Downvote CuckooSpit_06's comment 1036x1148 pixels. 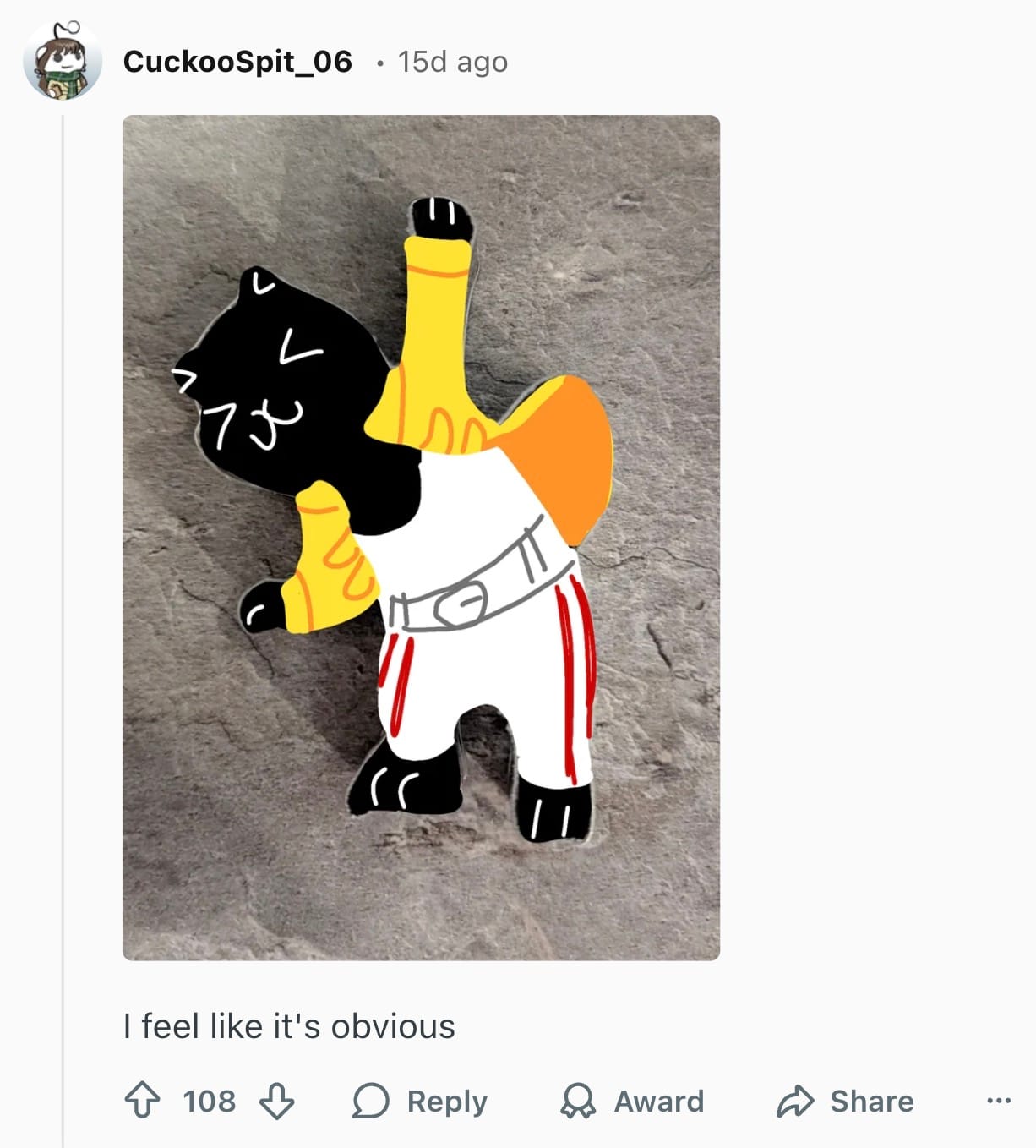click(276, 1101)
